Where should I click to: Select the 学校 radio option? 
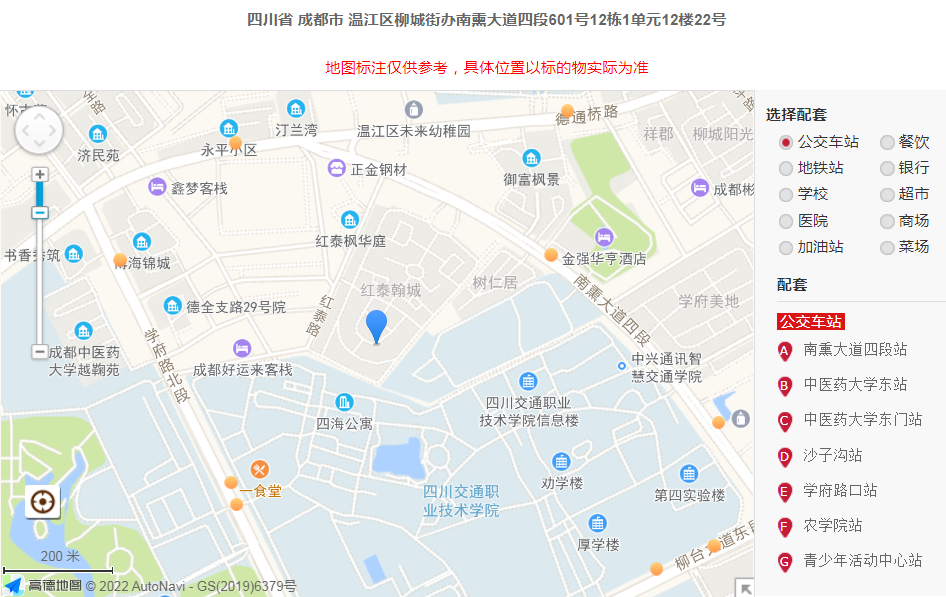point(786,194)
